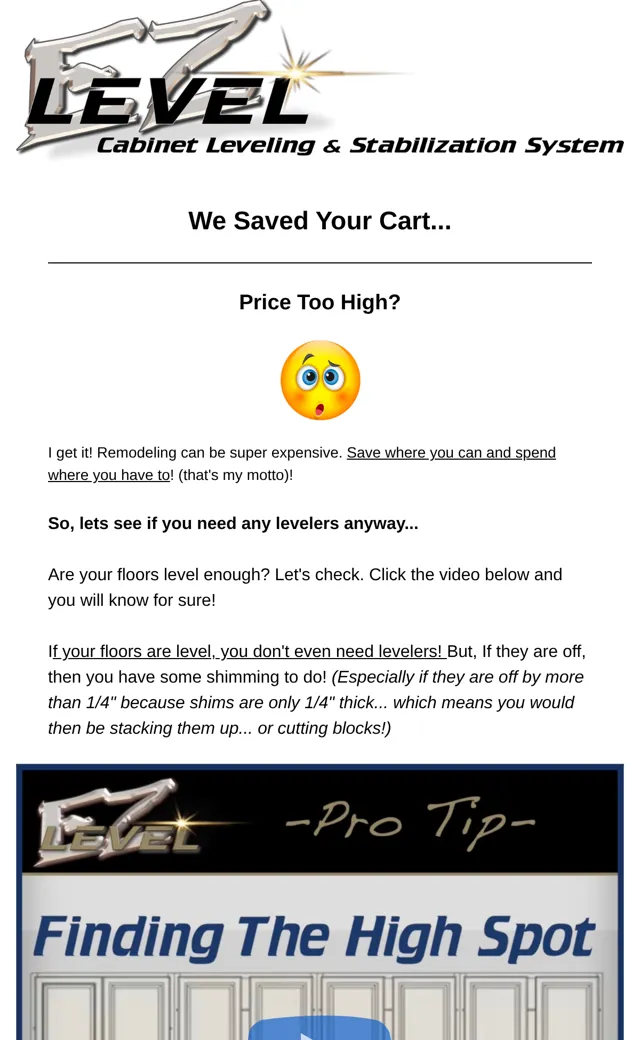Tap the 'your floors are level' underlined link
Screen dimensions: 640x1040
click(249, 651)
